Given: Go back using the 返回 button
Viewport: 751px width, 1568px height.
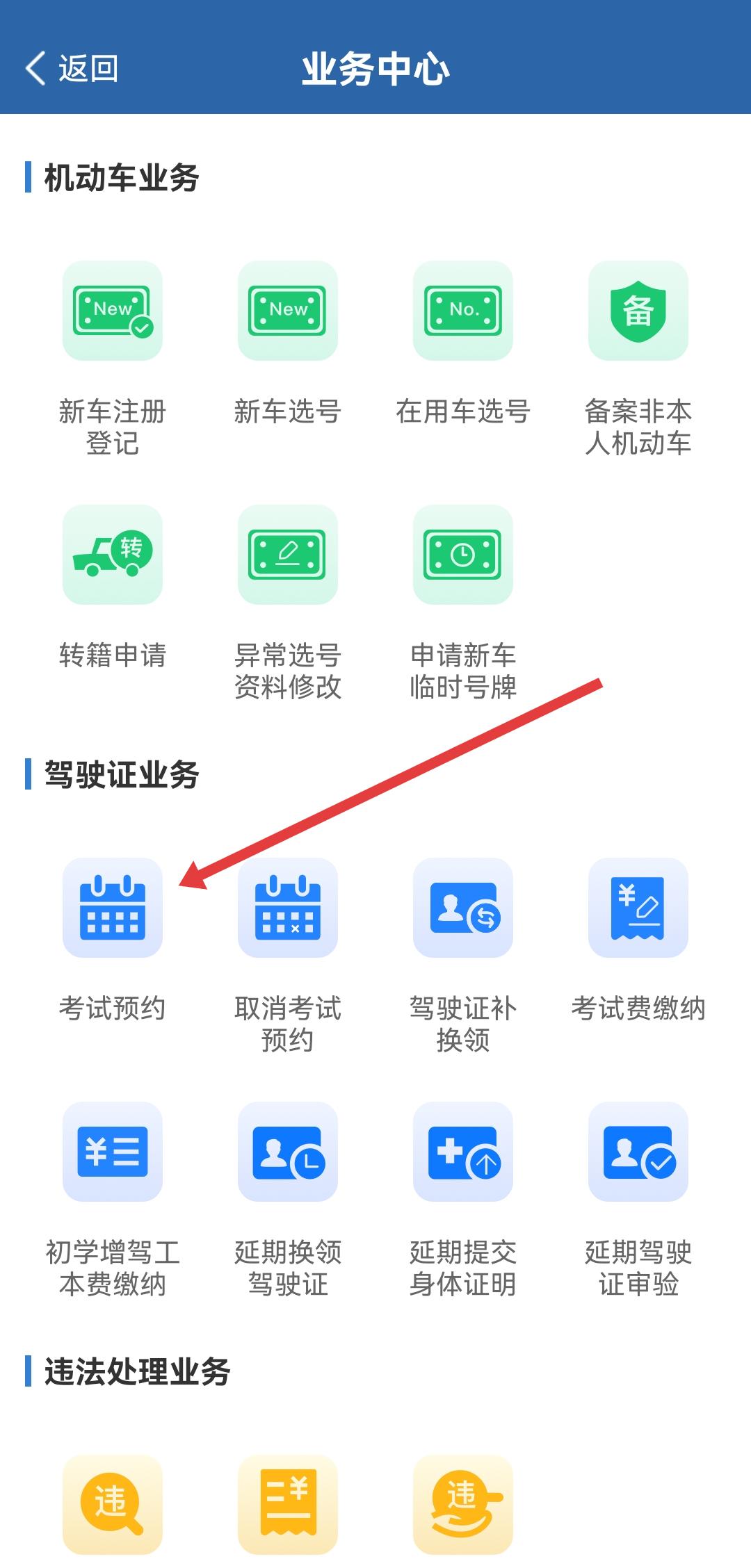Looking at the screenshot, I should pyautogui.click(x=72, y=69).
